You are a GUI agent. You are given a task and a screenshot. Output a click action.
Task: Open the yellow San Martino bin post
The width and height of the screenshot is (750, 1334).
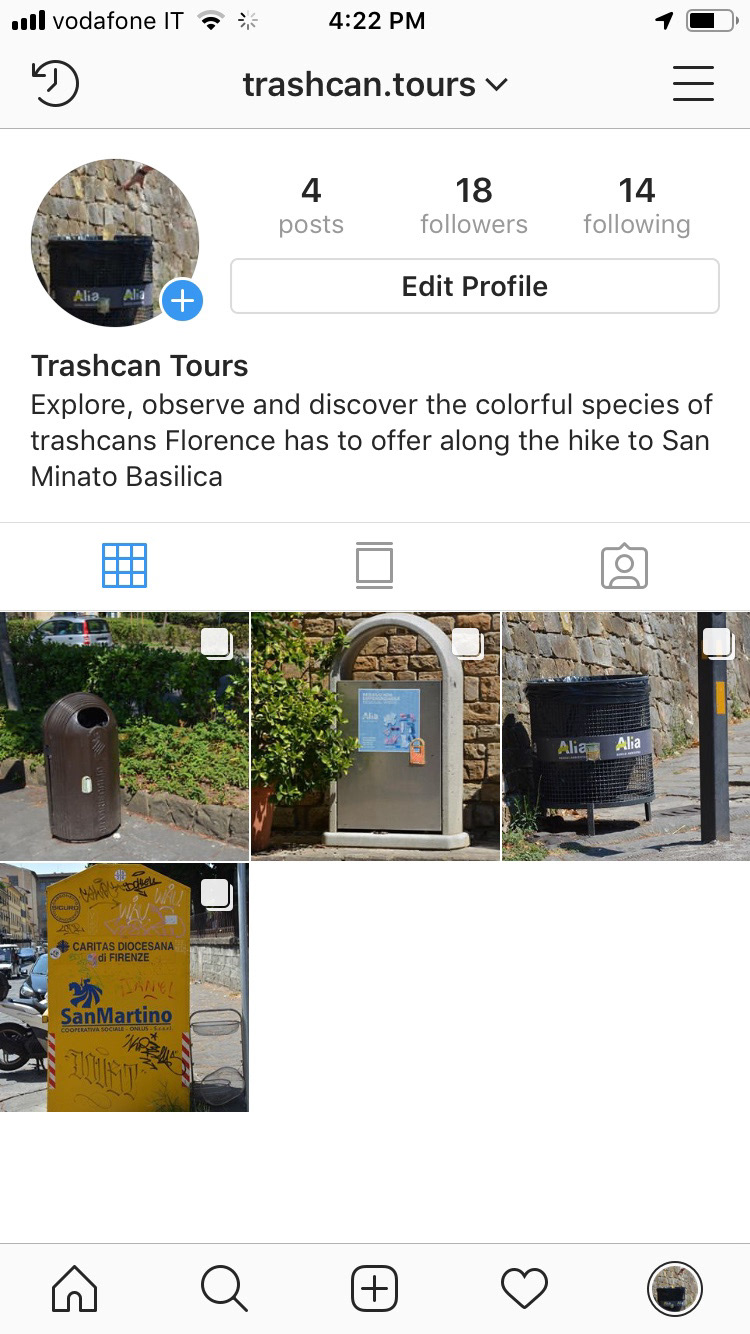pos(124,987)
